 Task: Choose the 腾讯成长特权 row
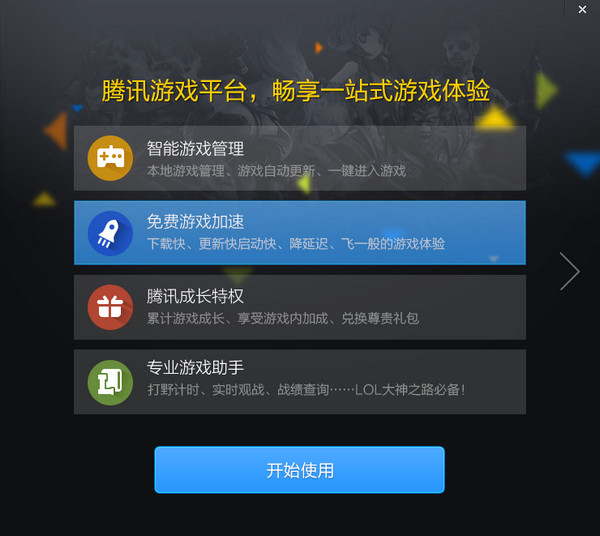[x=299, y=306]
